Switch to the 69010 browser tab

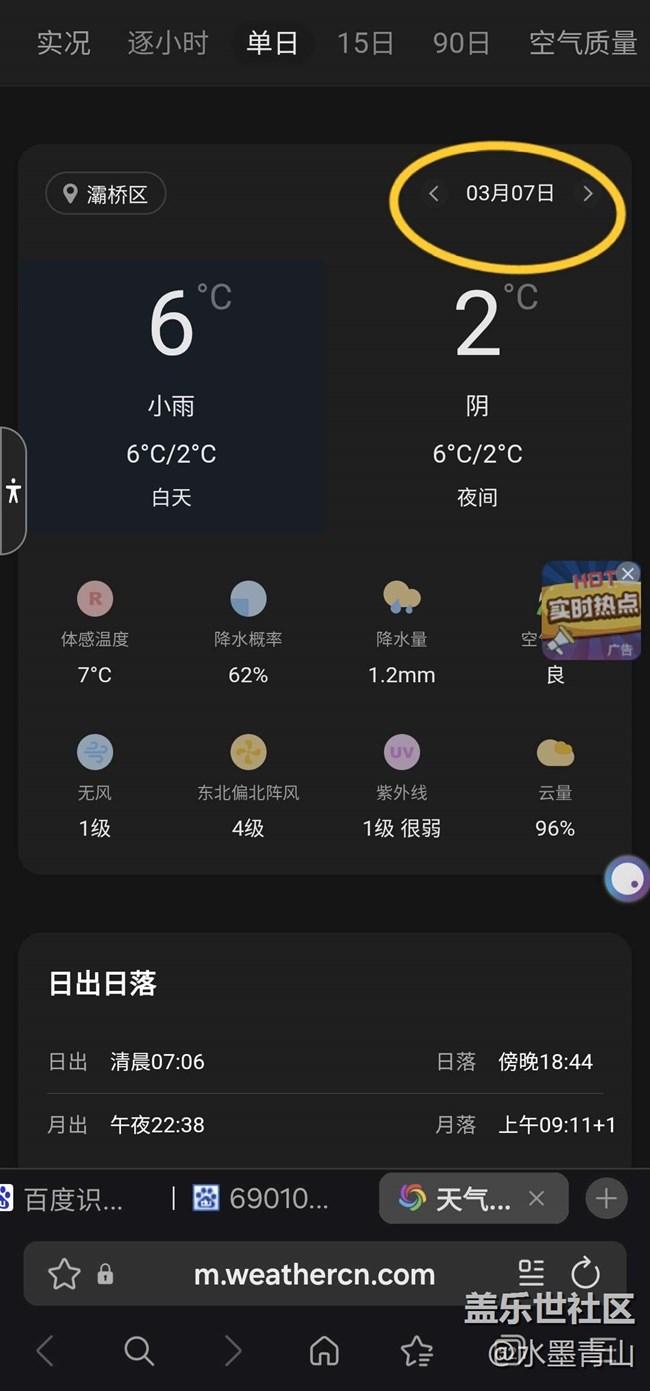point(262,1198)
